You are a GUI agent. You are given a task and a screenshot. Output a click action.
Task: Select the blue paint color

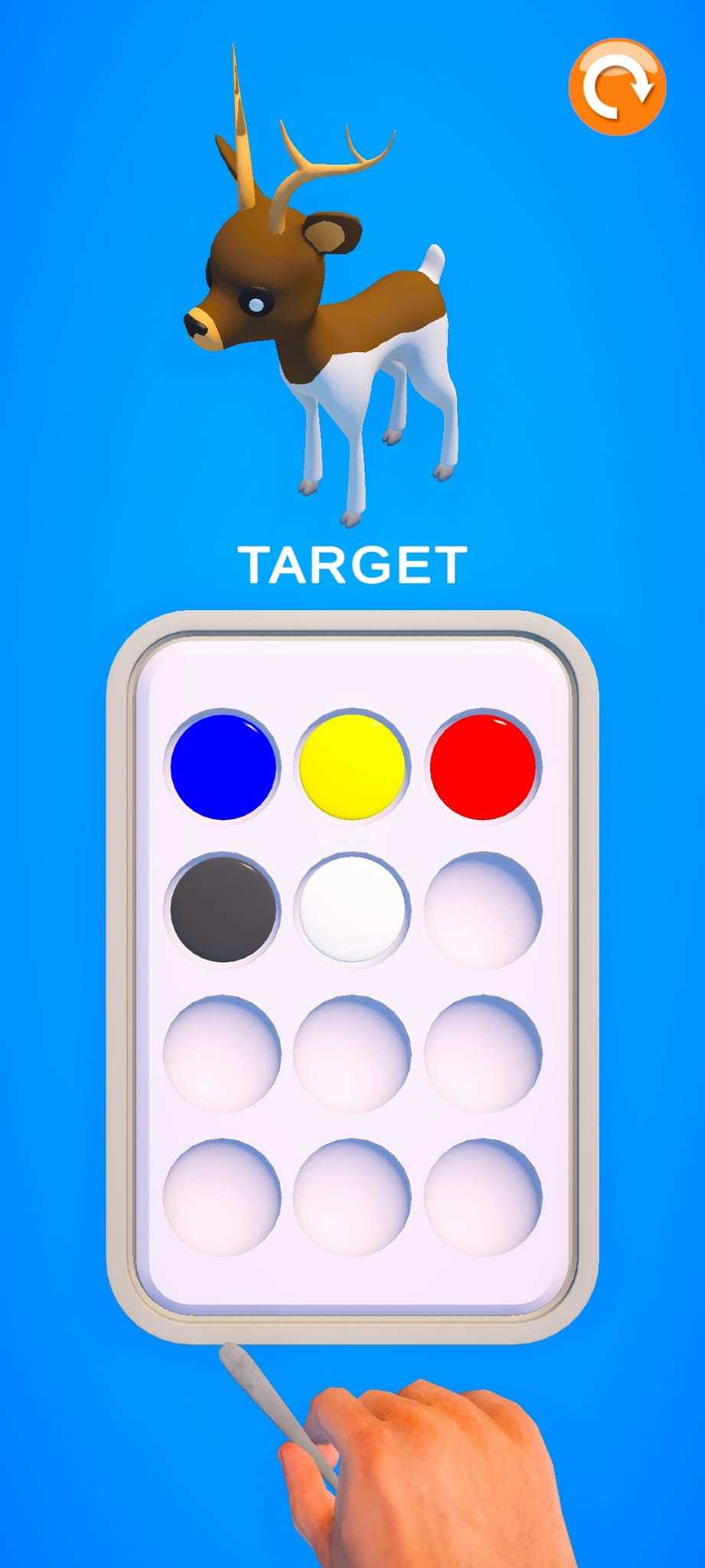223,766
